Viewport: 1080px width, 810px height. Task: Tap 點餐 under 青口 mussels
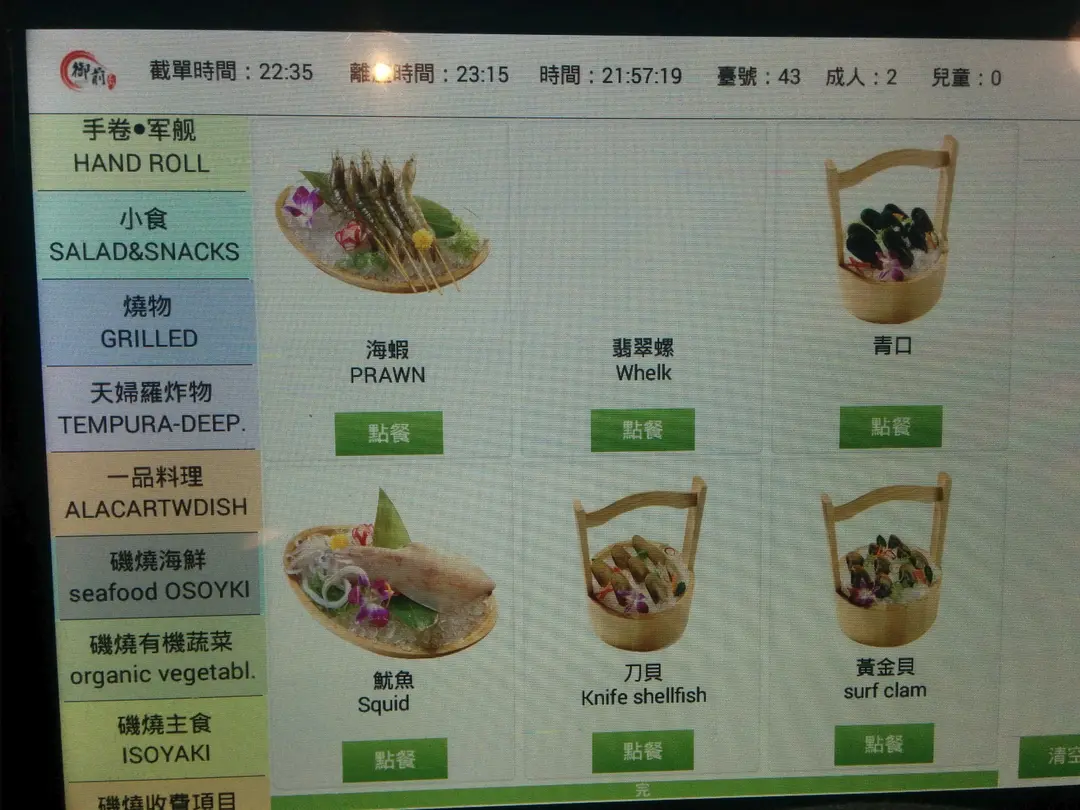click(890, 426)
